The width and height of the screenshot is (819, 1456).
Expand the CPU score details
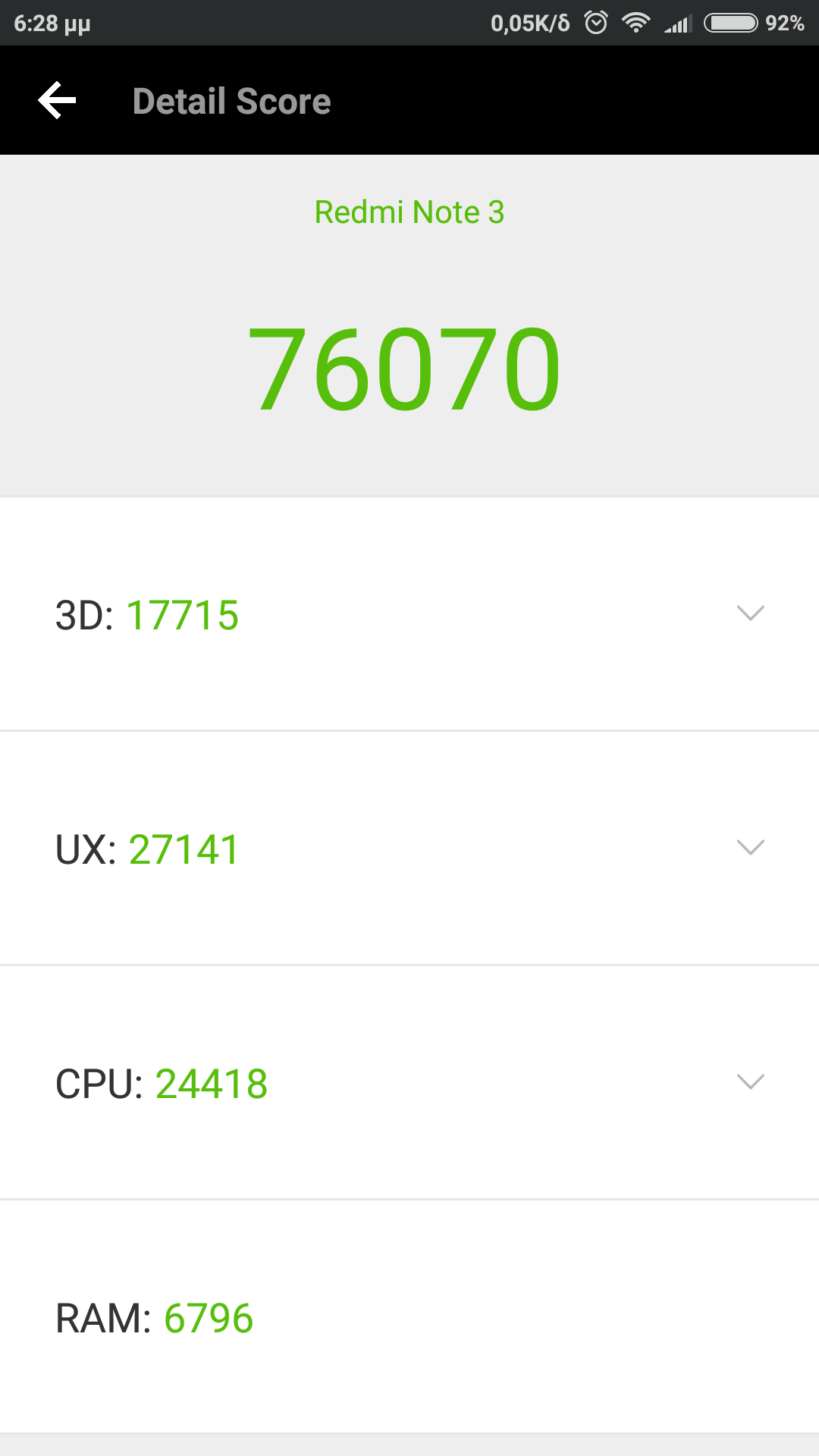750,1082
